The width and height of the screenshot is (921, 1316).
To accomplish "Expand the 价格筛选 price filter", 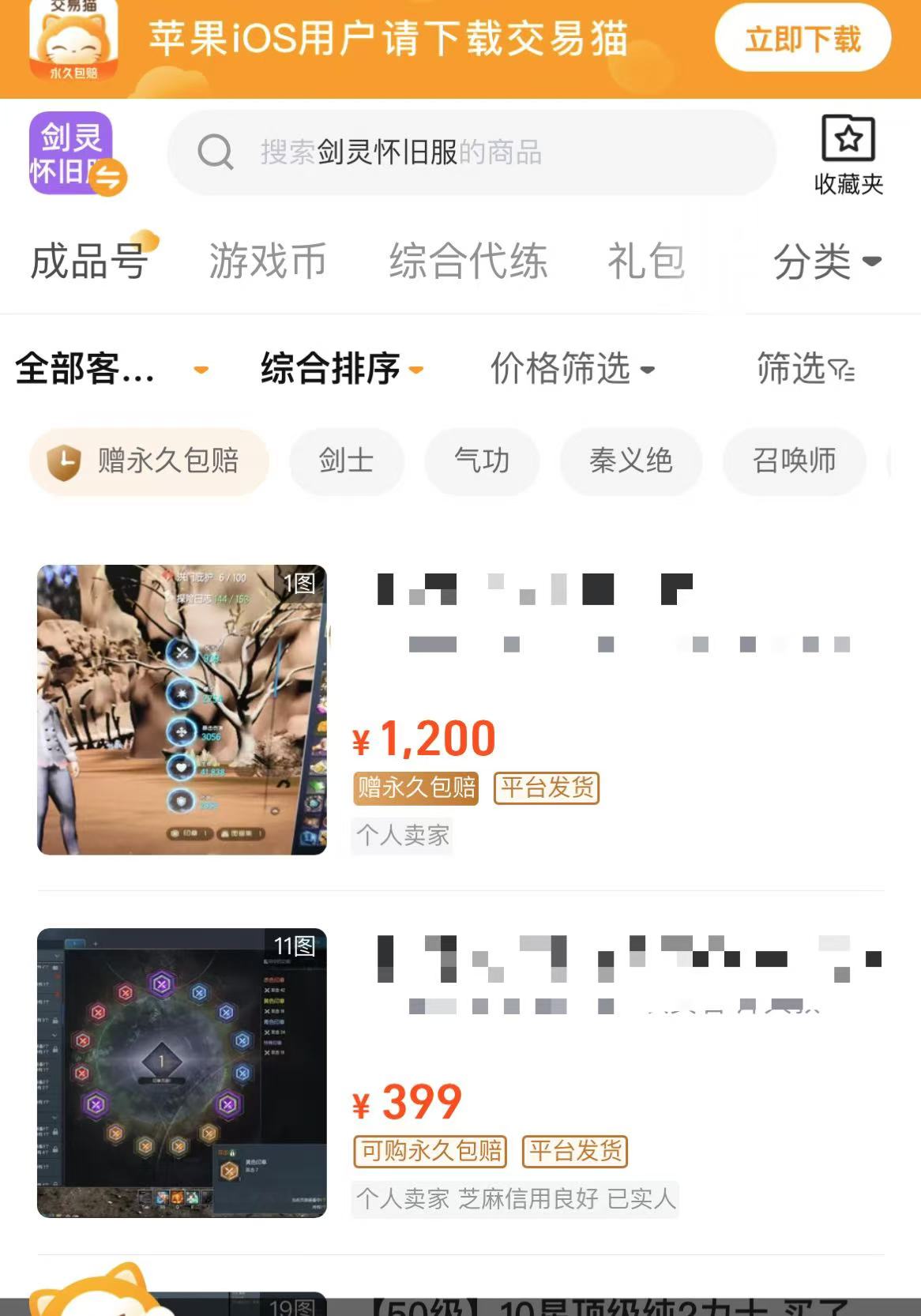I will pos(572,368).
